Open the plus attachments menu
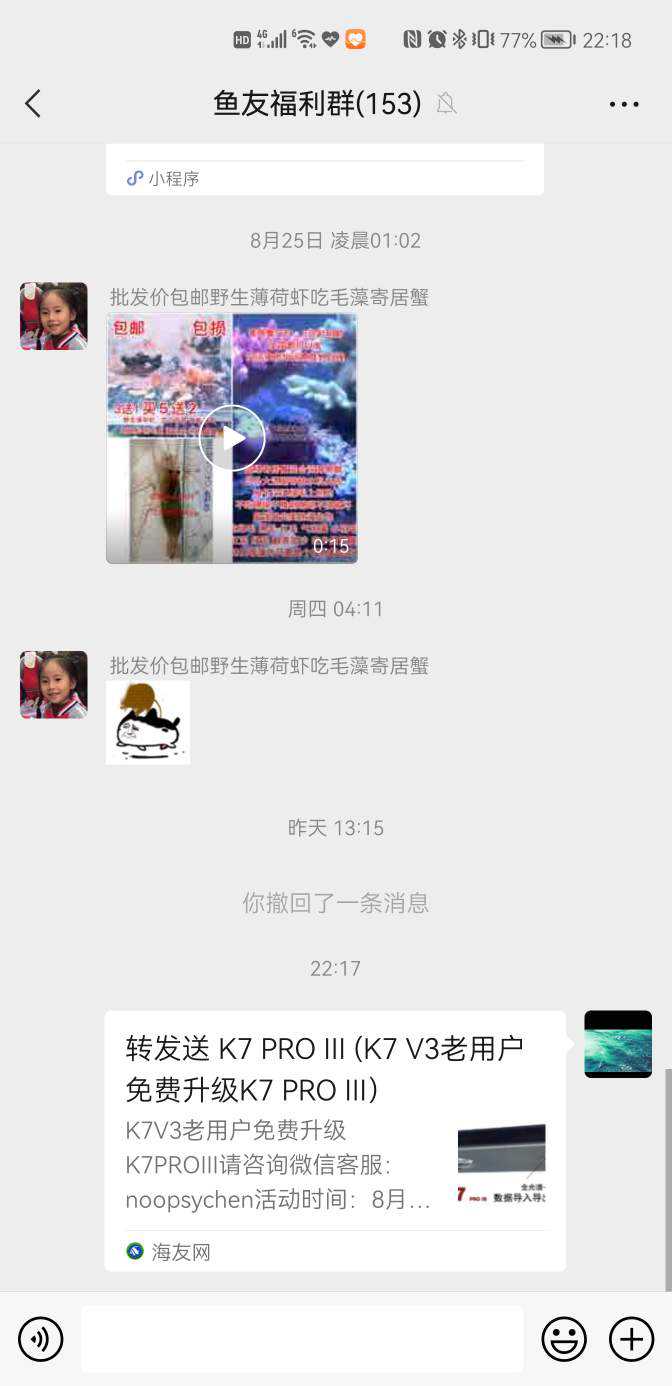The width and height of the screenshot is (672, 1386). 631,1339
